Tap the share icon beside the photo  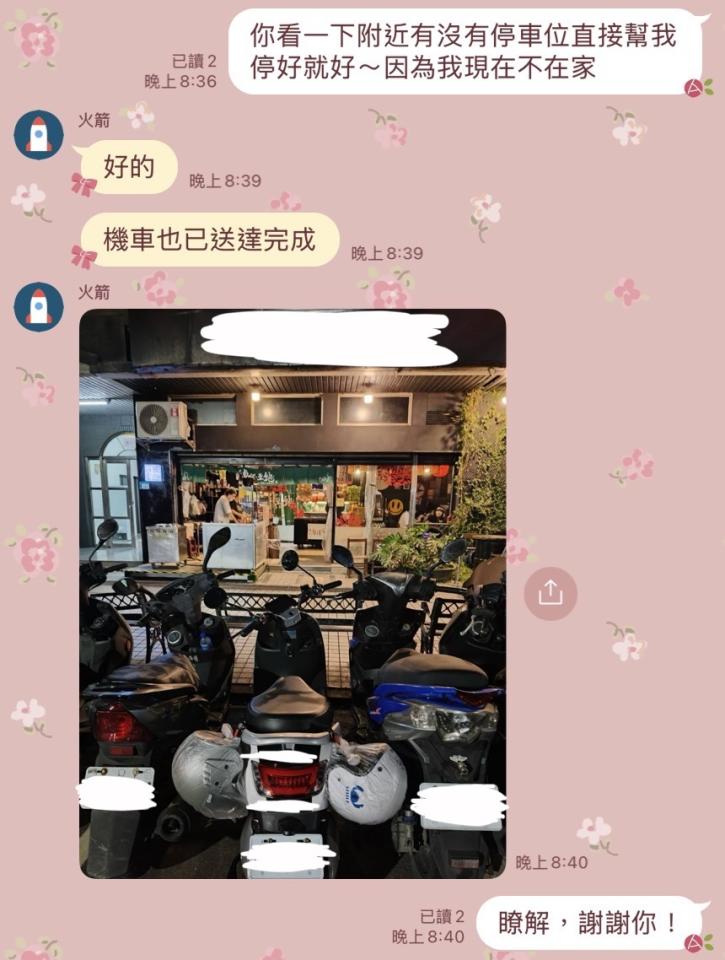coord(550,593)
